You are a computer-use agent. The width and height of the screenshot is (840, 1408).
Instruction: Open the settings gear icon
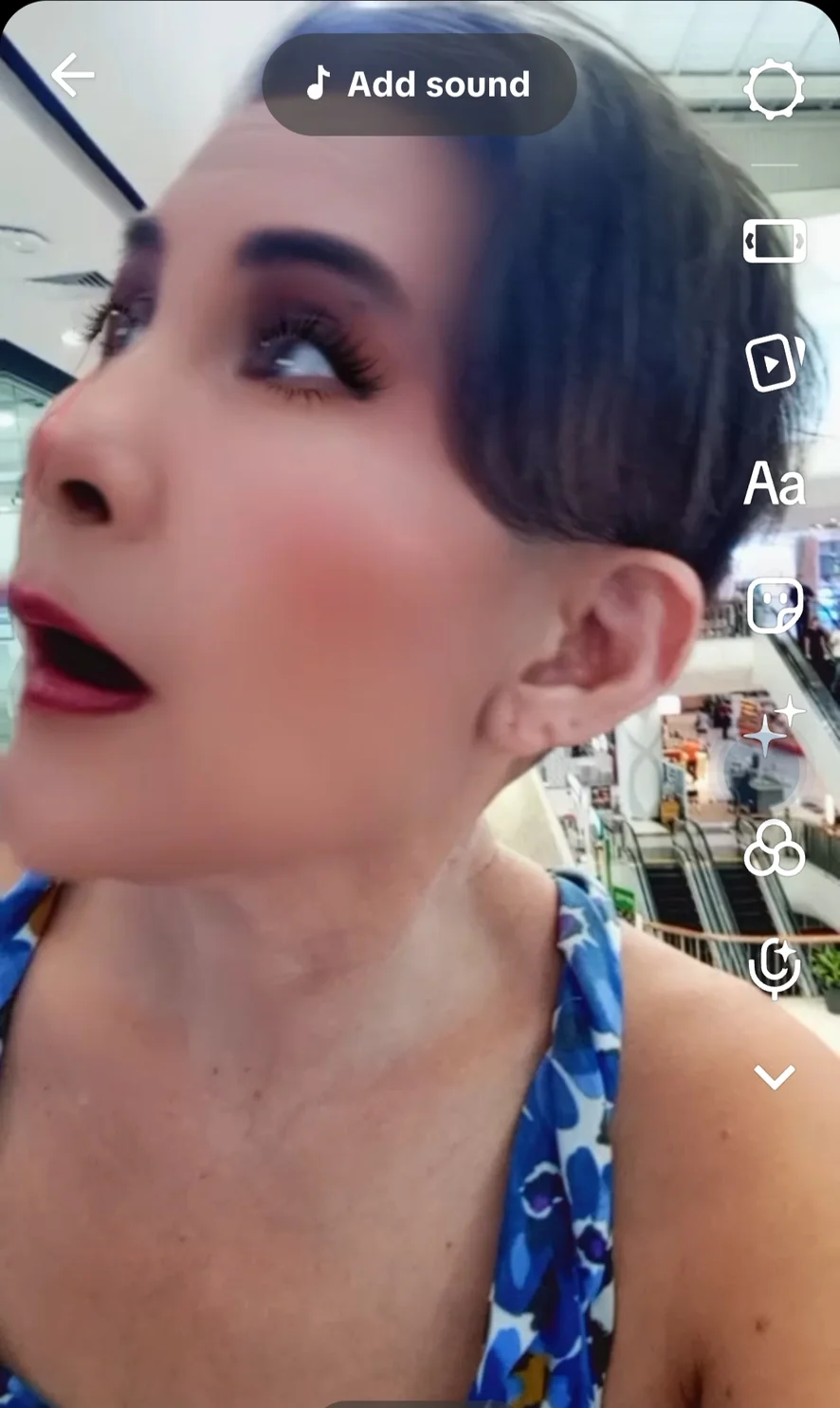coord(774,90)
